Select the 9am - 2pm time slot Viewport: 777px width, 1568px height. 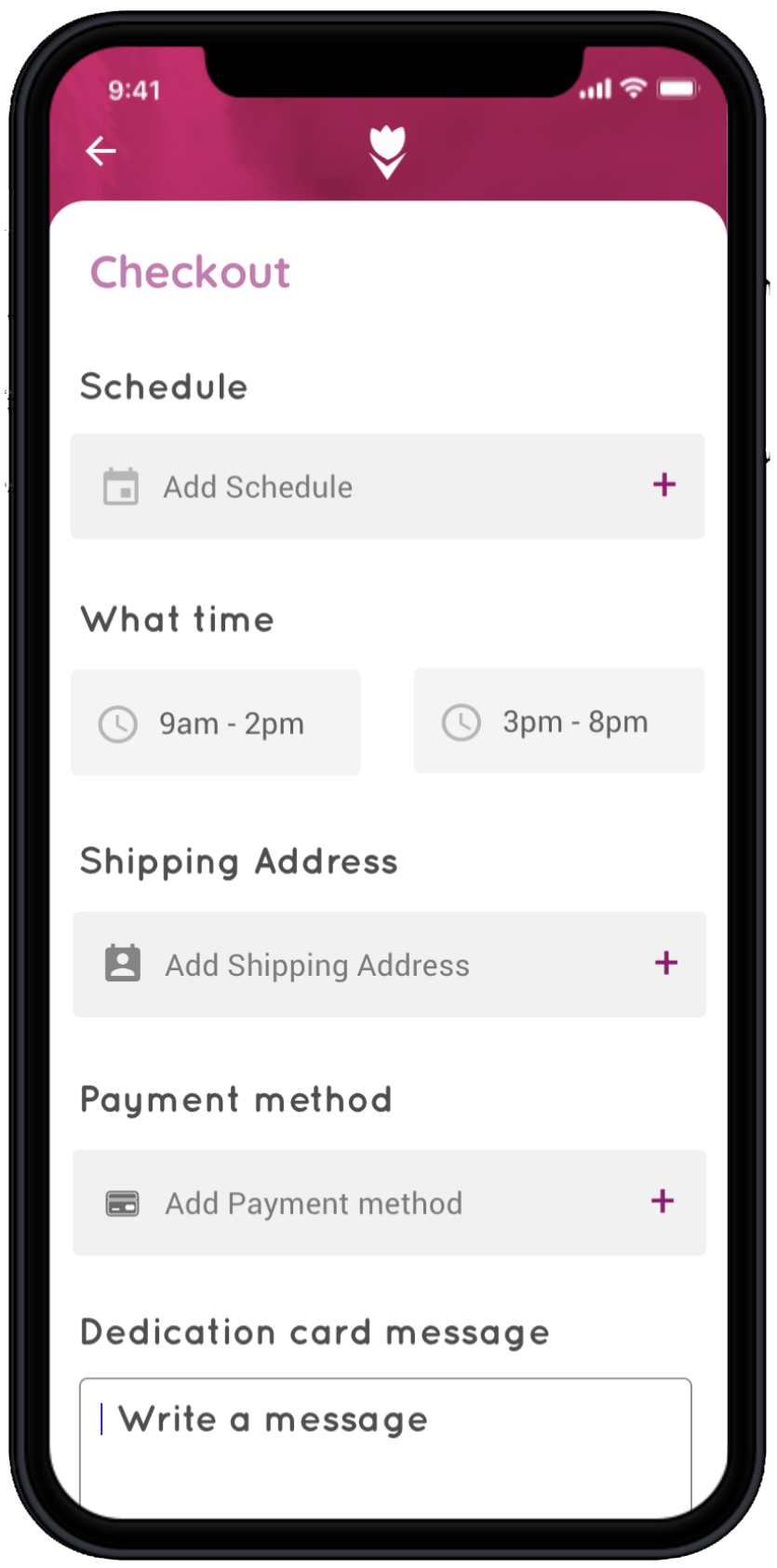pyautogui.click(x=216, y=723)
